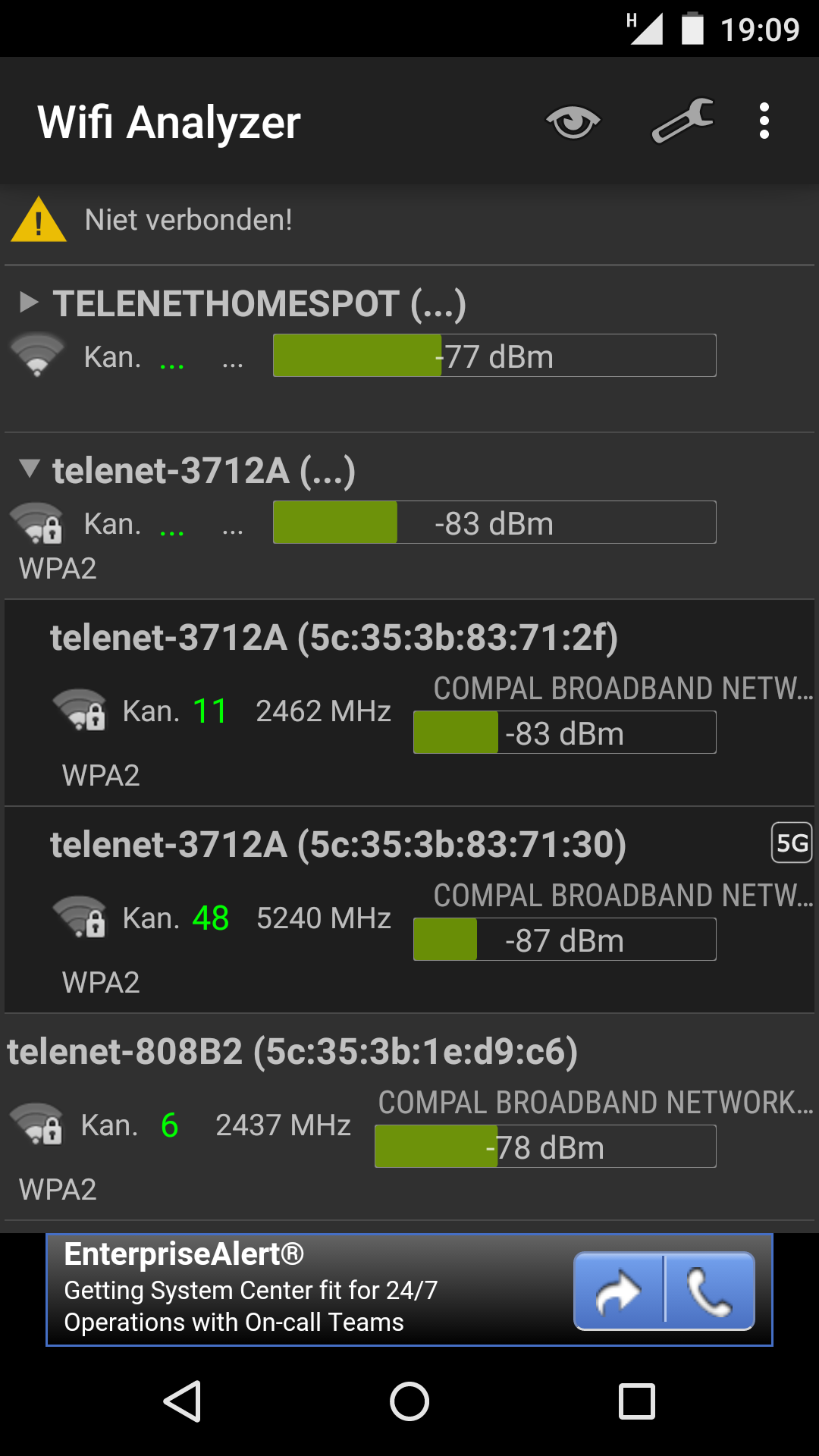The width and height of the screenshot is (819, 1456).
Task: Open the overflow menu
Action: click(764, 121)
